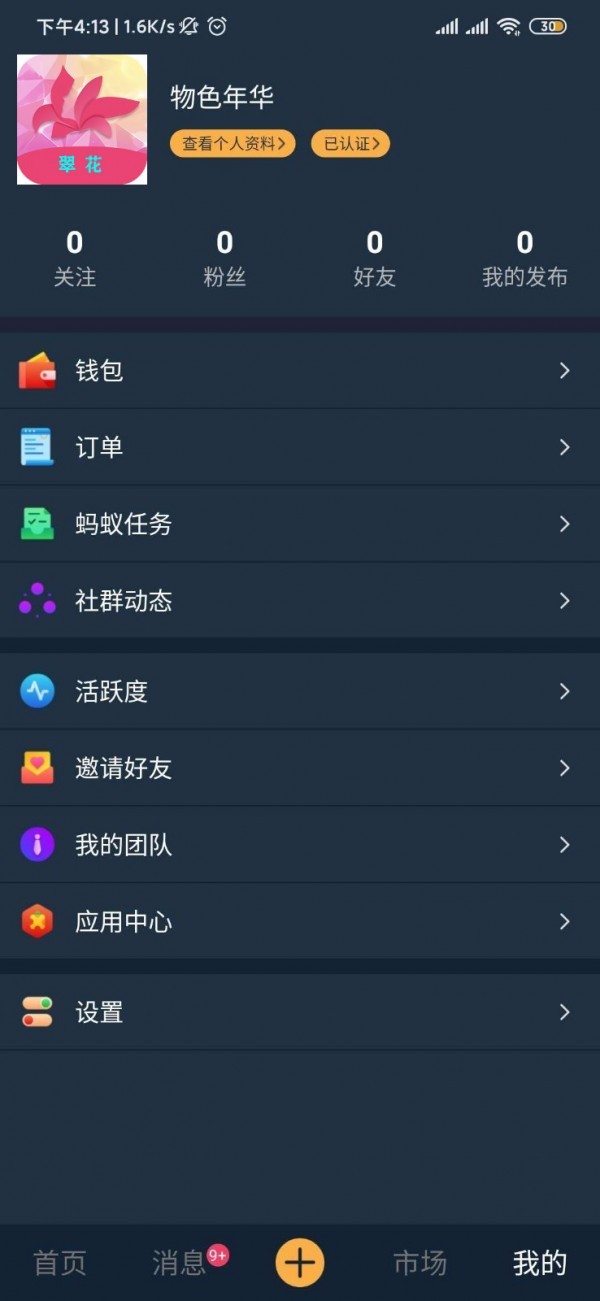
Task: Check the 活跃度 activity row
Action: coord(300,691)
